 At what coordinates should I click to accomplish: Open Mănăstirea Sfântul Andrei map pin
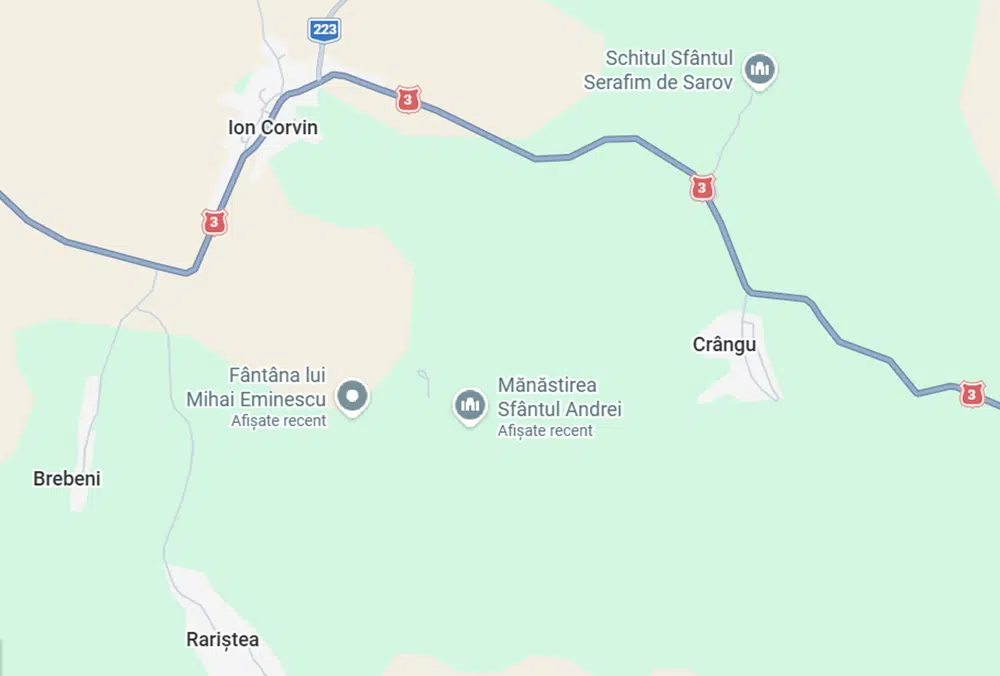coord(469,405)
